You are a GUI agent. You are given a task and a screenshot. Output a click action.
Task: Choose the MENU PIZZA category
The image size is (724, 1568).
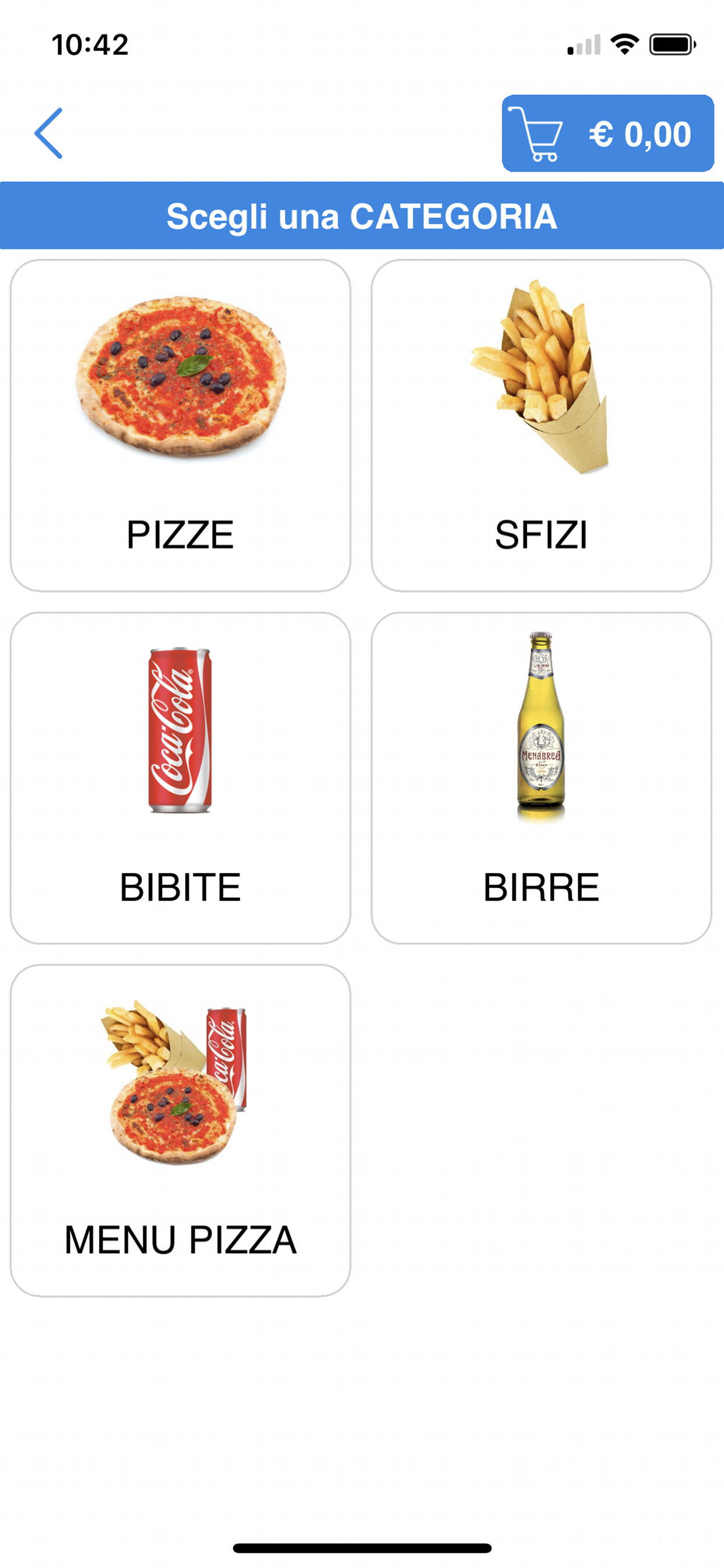(180, 1130)
